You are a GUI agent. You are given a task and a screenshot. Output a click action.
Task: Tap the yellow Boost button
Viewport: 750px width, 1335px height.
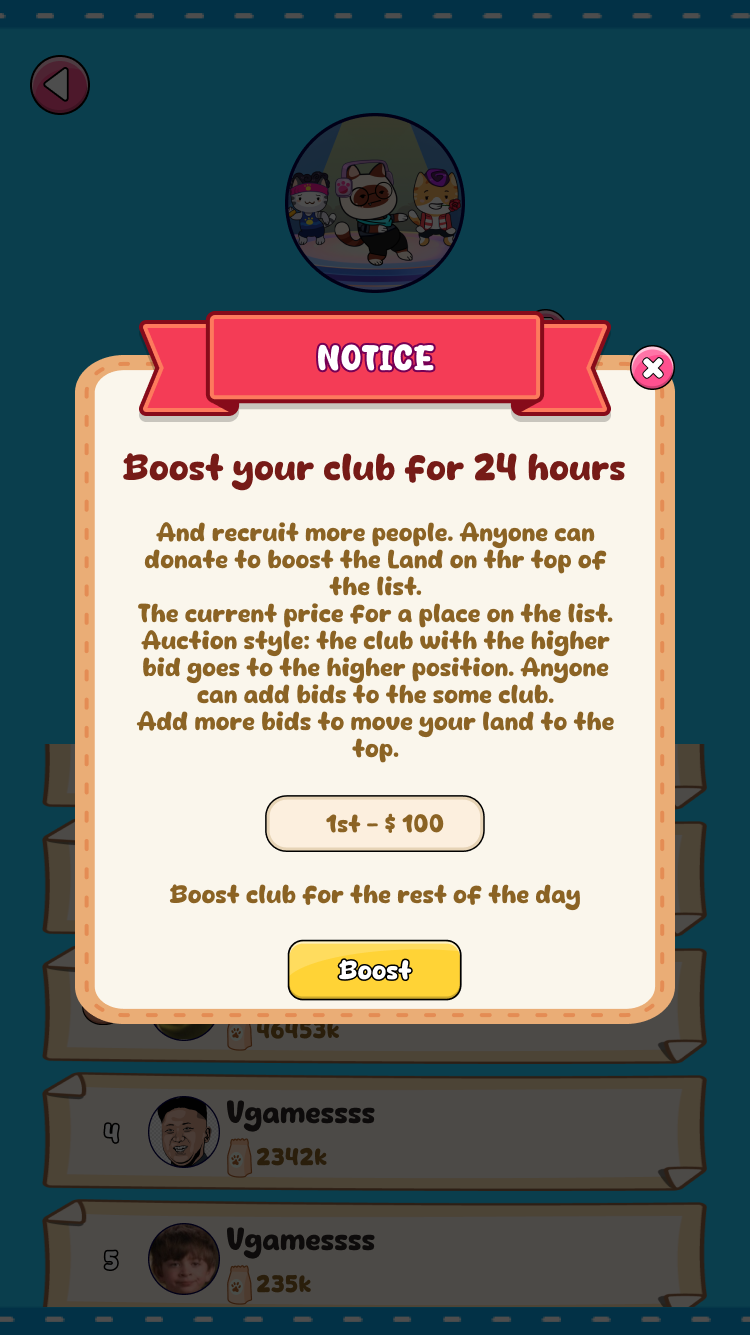(x=374, y=969)
